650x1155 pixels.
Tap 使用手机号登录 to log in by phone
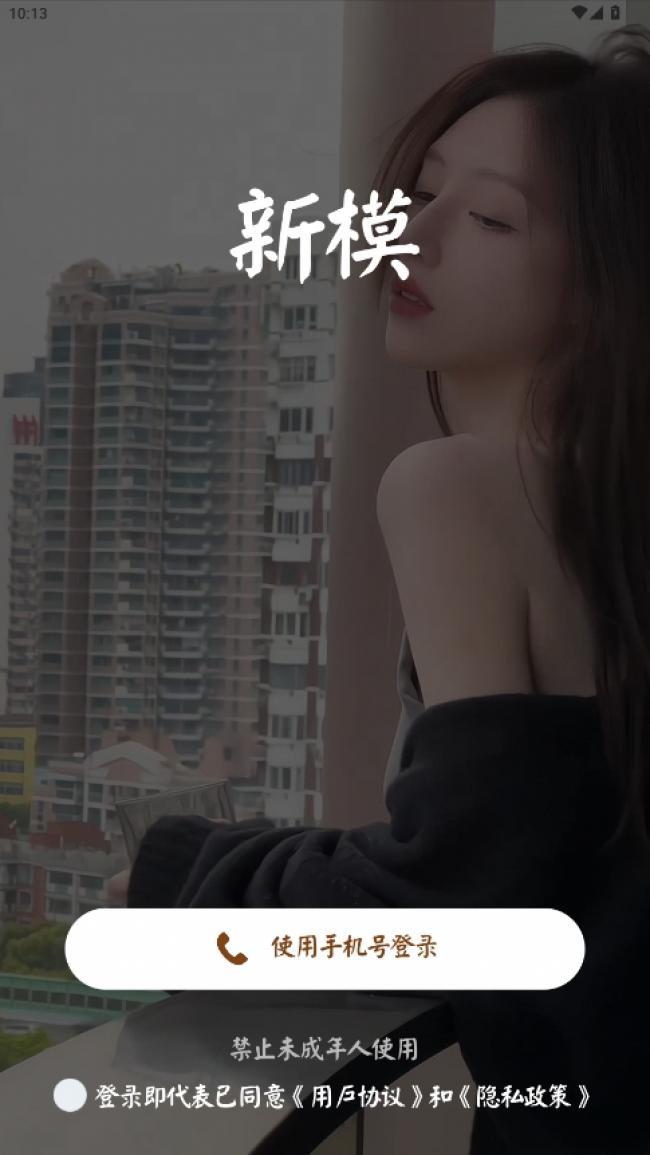[x=325, y=948]
